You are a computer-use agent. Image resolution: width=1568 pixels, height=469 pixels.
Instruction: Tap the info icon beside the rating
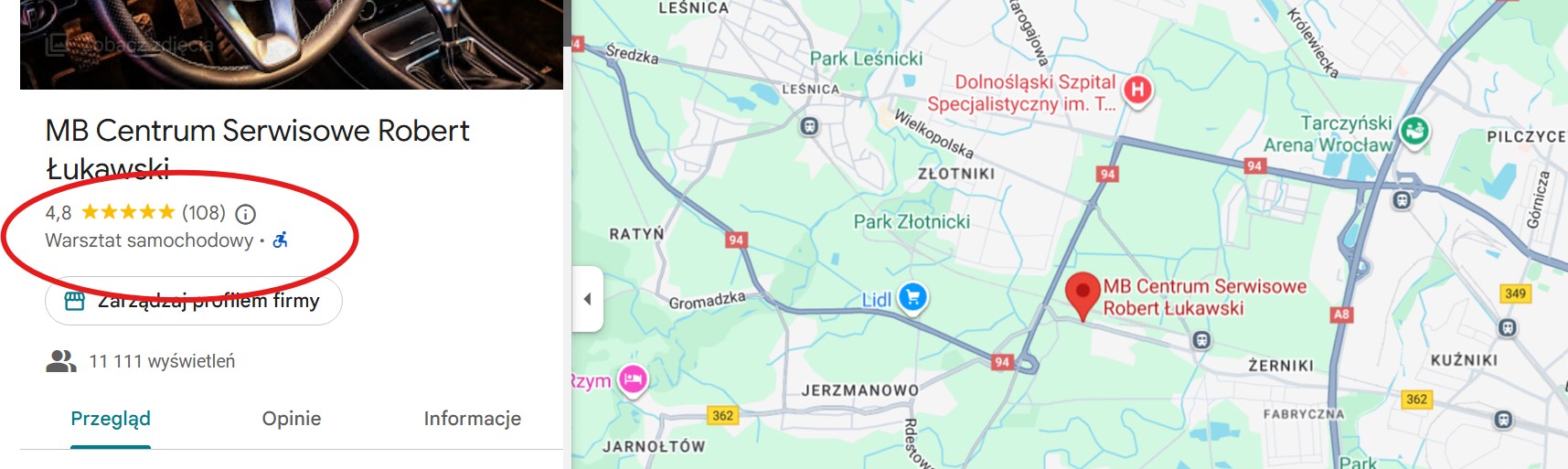tap(245, 214)
